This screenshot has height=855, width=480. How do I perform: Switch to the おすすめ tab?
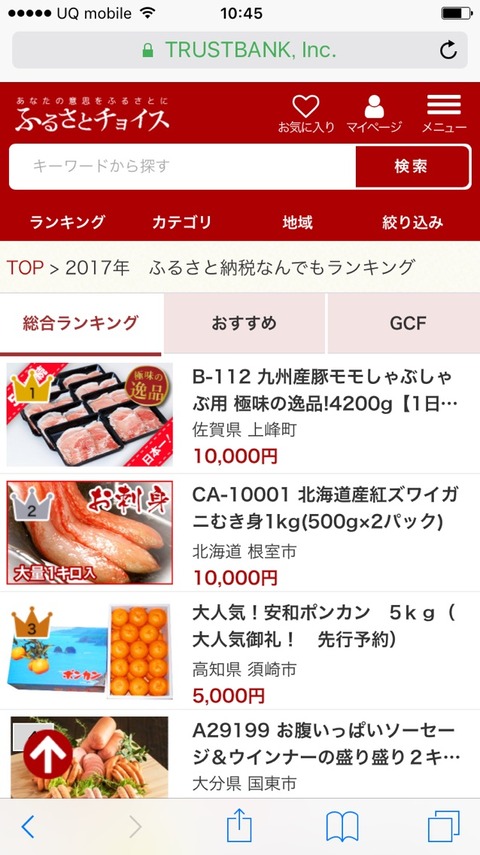pos(244,323)
